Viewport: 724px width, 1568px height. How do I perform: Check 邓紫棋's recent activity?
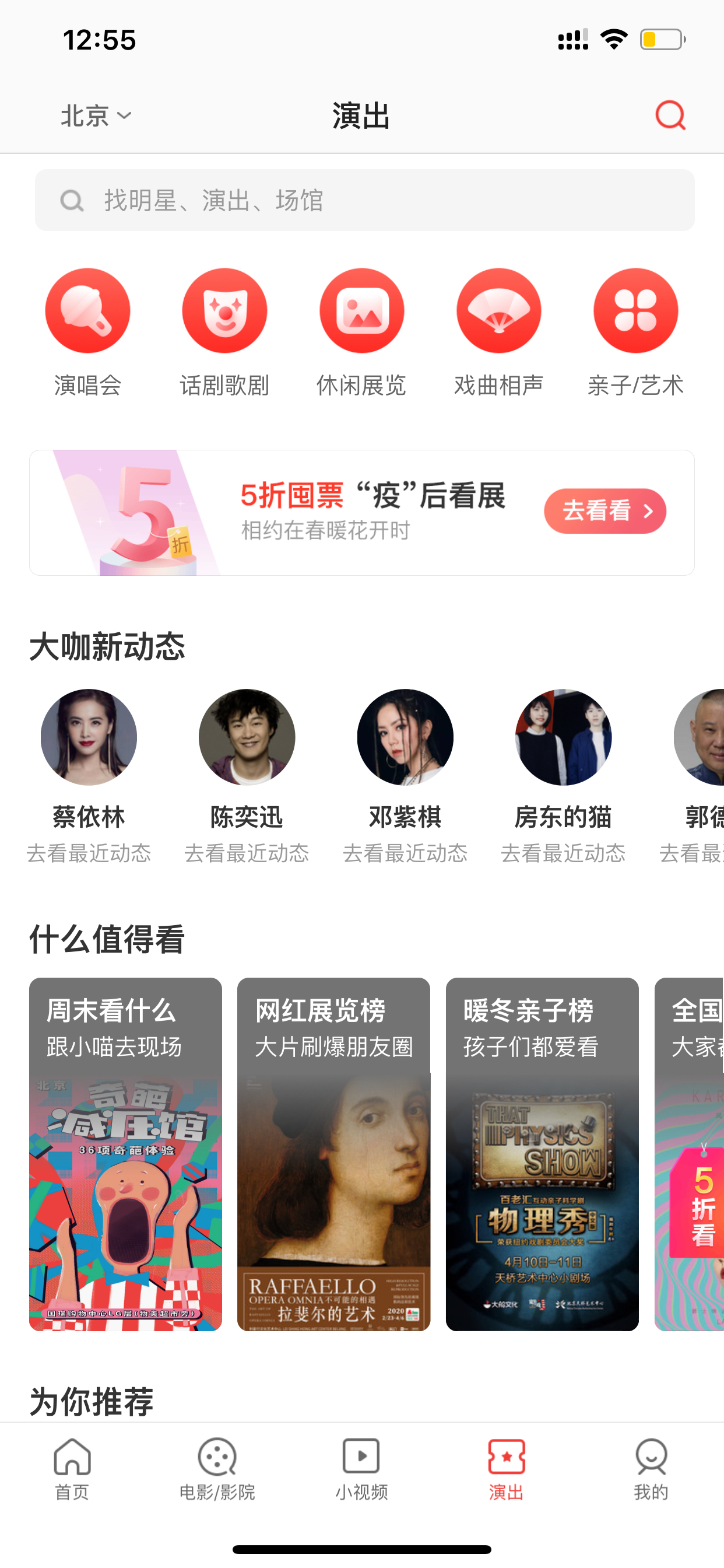pos(405,776)
